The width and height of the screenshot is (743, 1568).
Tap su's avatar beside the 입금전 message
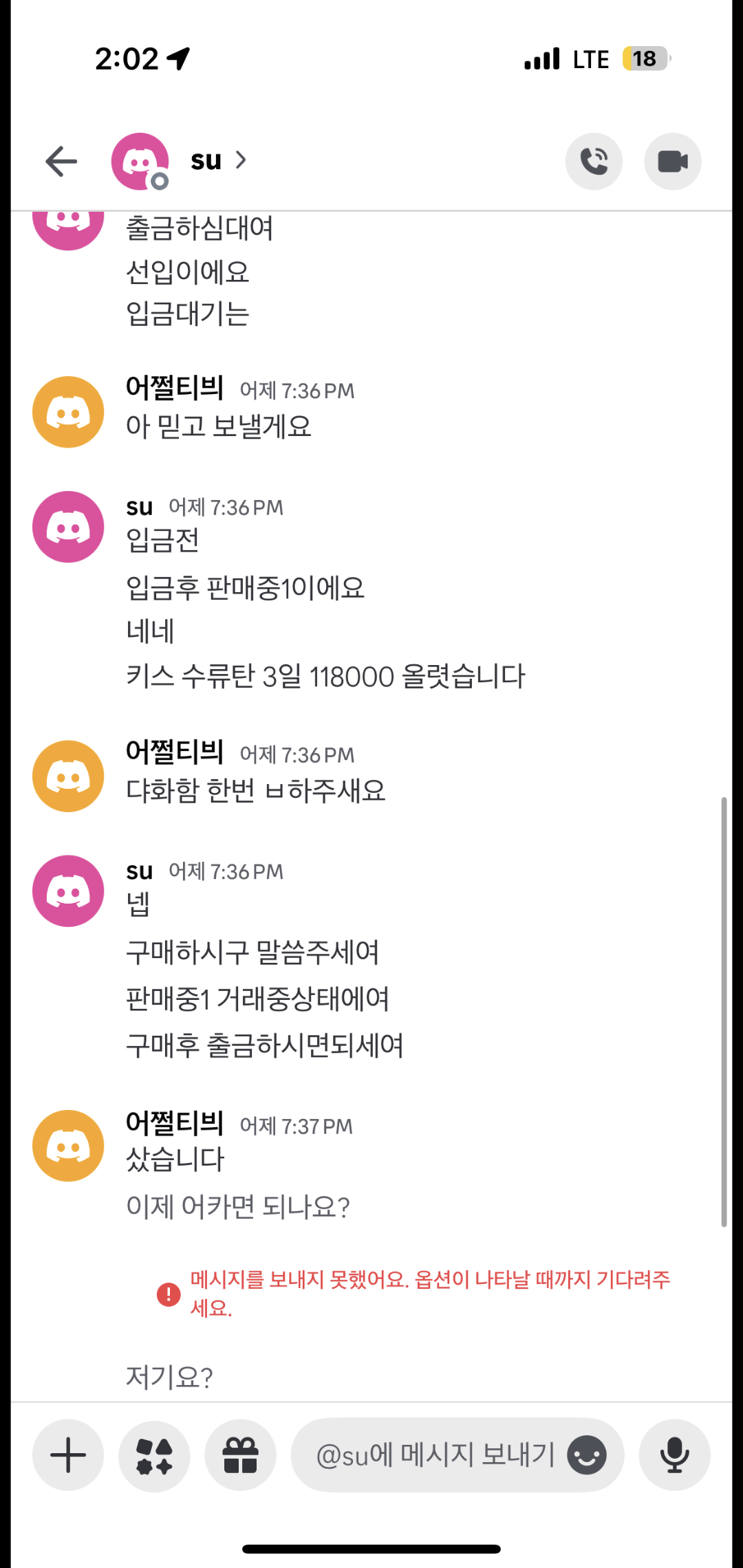(x=68, y=527)
